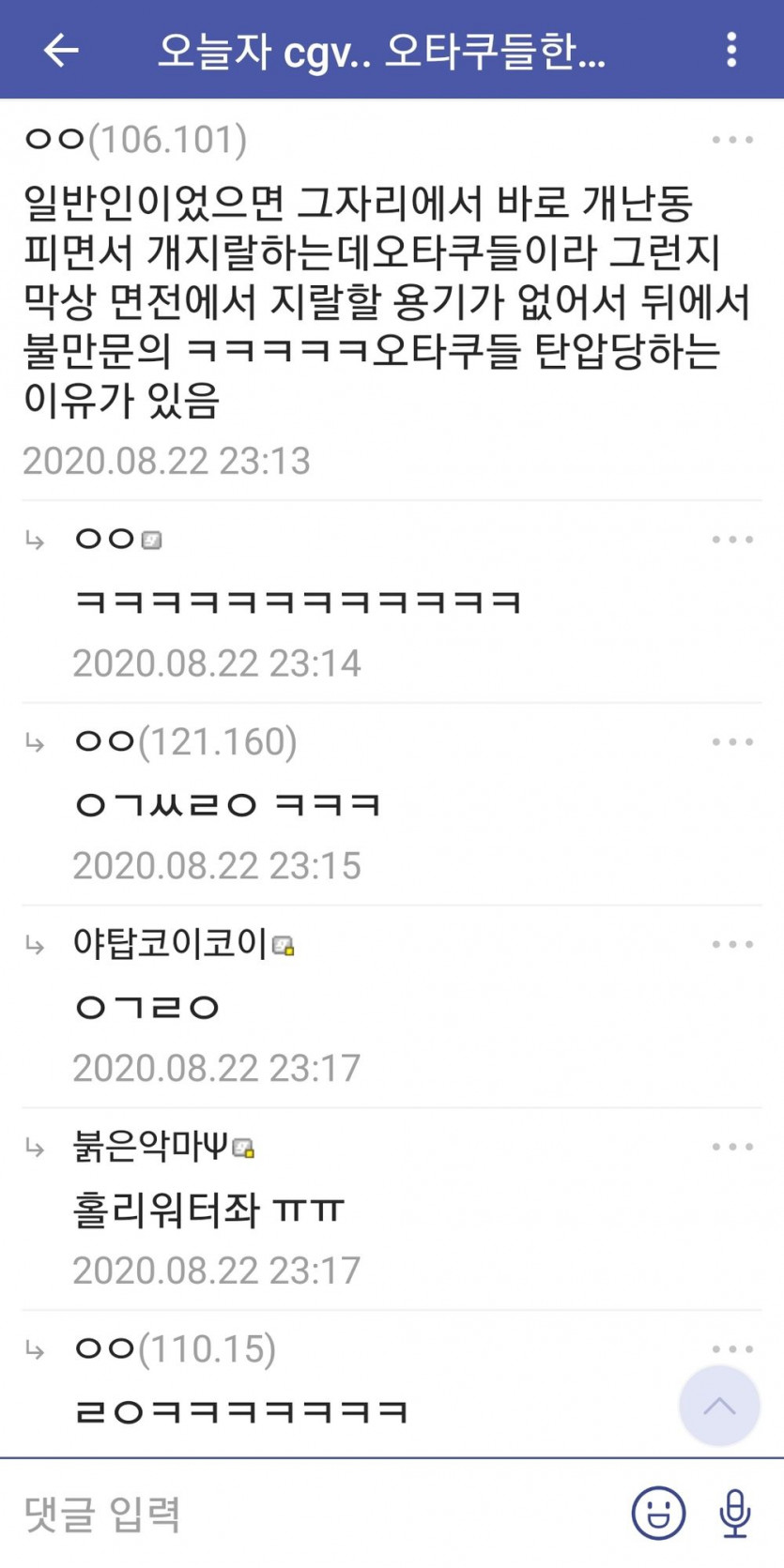This screenshot has height=1568, width=784.
Task: Open options for the 붉은악마Ψ reply
Action: click(x=731, y=1147)
